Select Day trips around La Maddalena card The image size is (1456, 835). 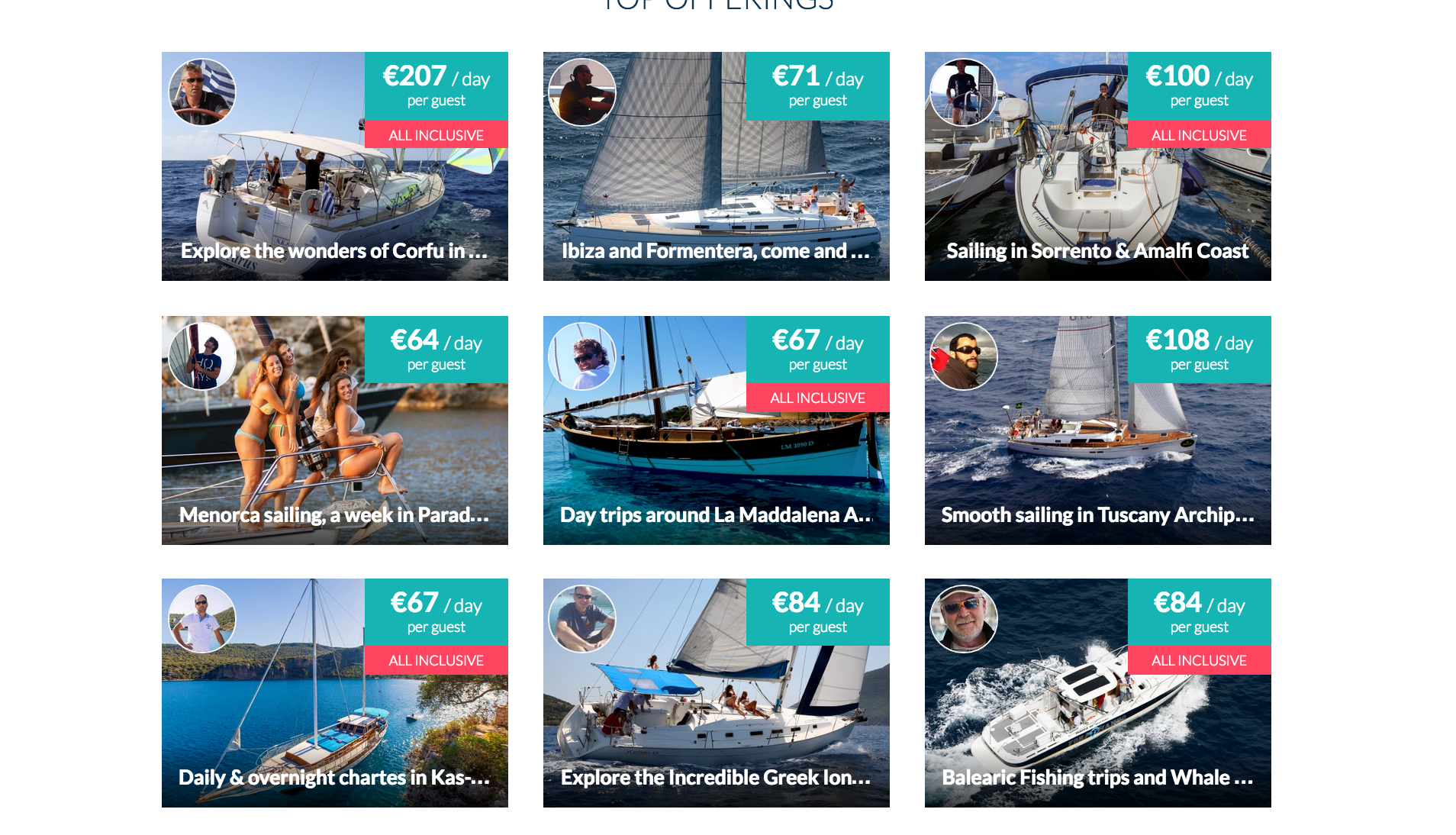point(716,430)
